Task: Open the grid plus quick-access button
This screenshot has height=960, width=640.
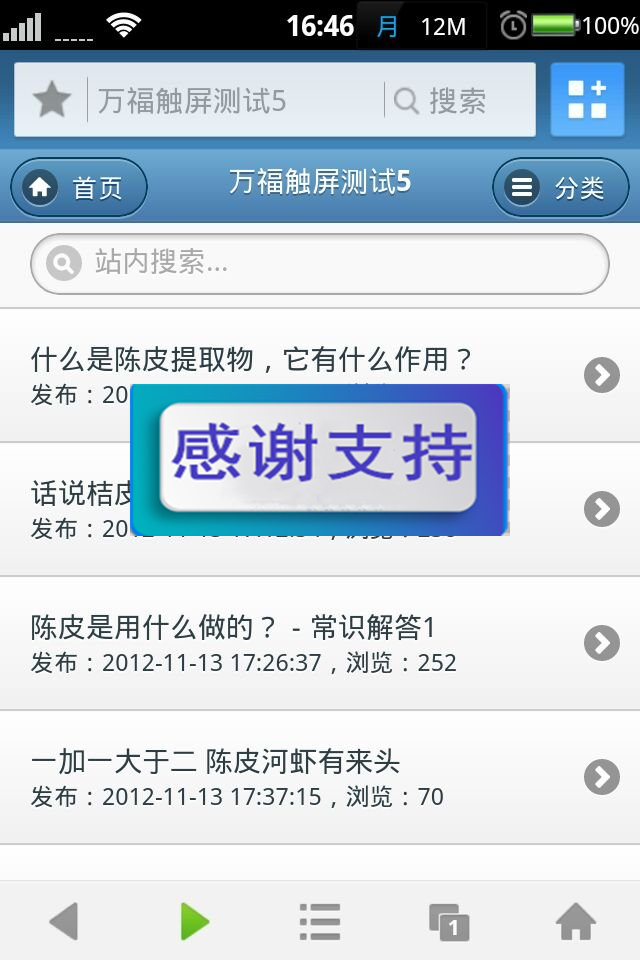Action: pyautogui.click(x=587, y=100)
